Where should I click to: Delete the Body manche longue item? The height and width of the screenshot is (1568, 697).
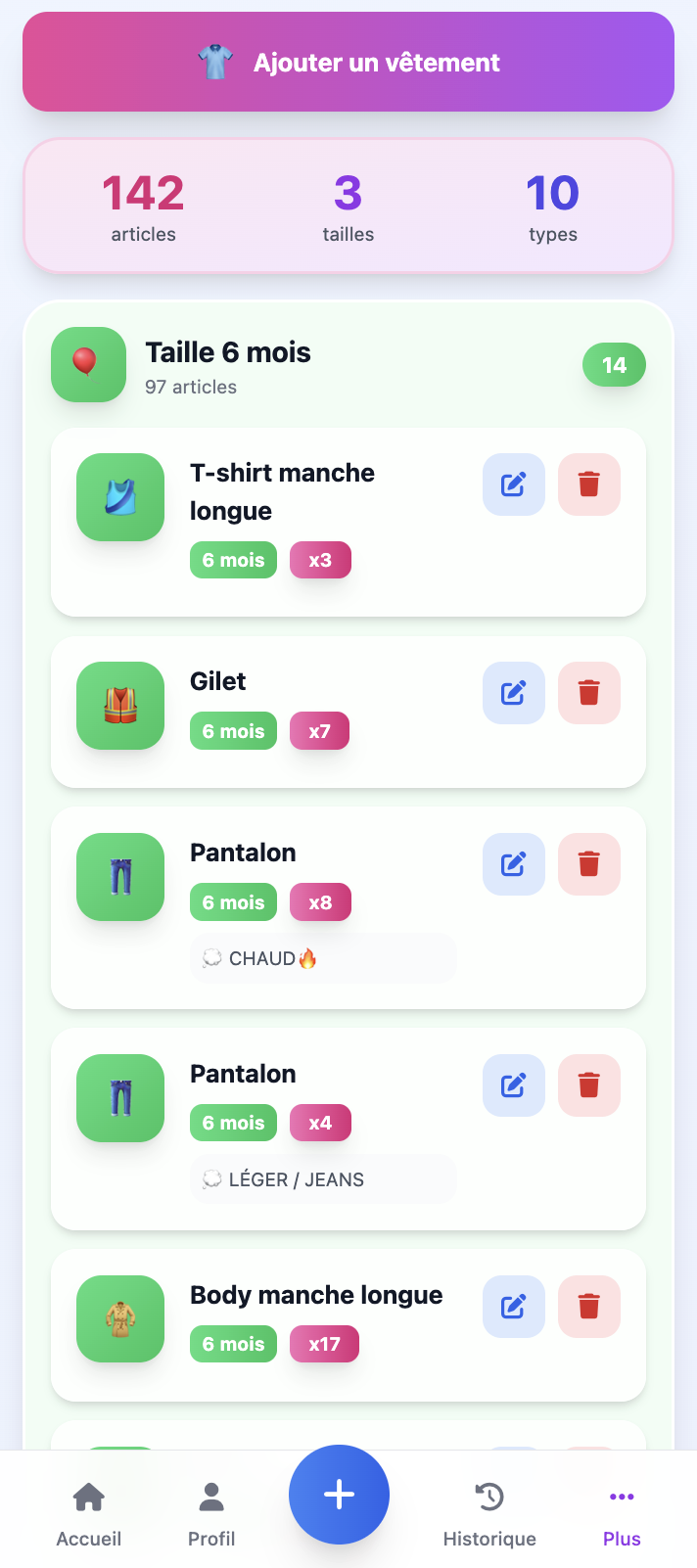pos(589,1307)
